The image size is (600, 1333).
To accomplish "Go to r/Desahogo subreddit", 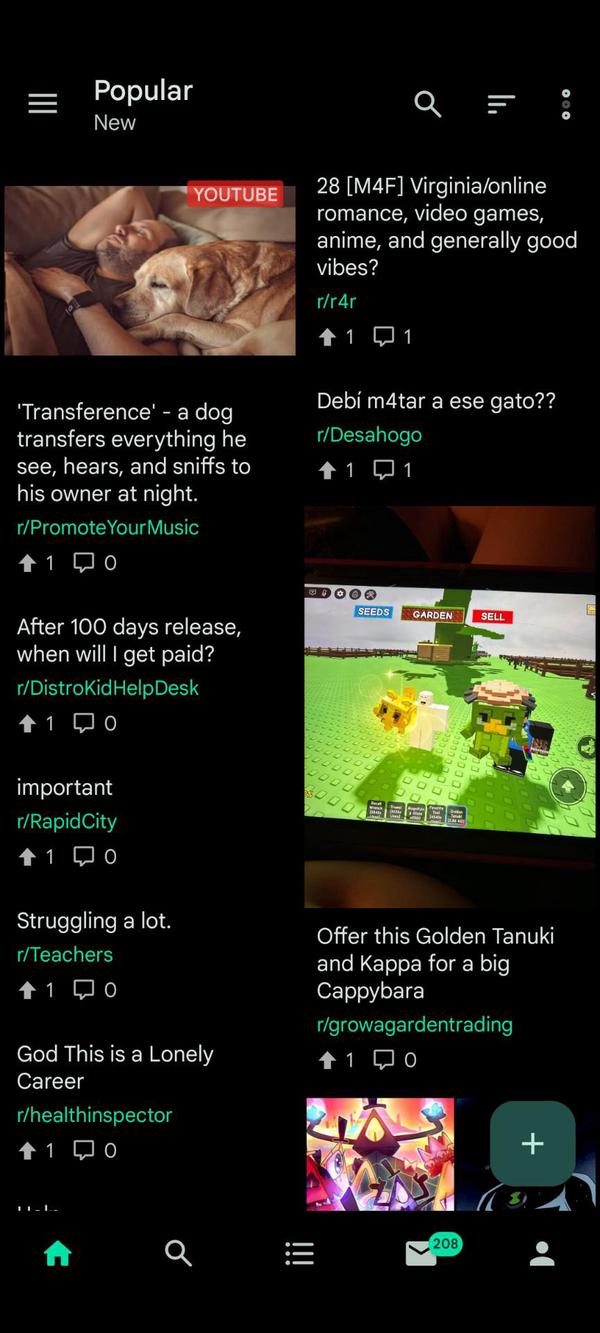I will (x=369, y=435).
